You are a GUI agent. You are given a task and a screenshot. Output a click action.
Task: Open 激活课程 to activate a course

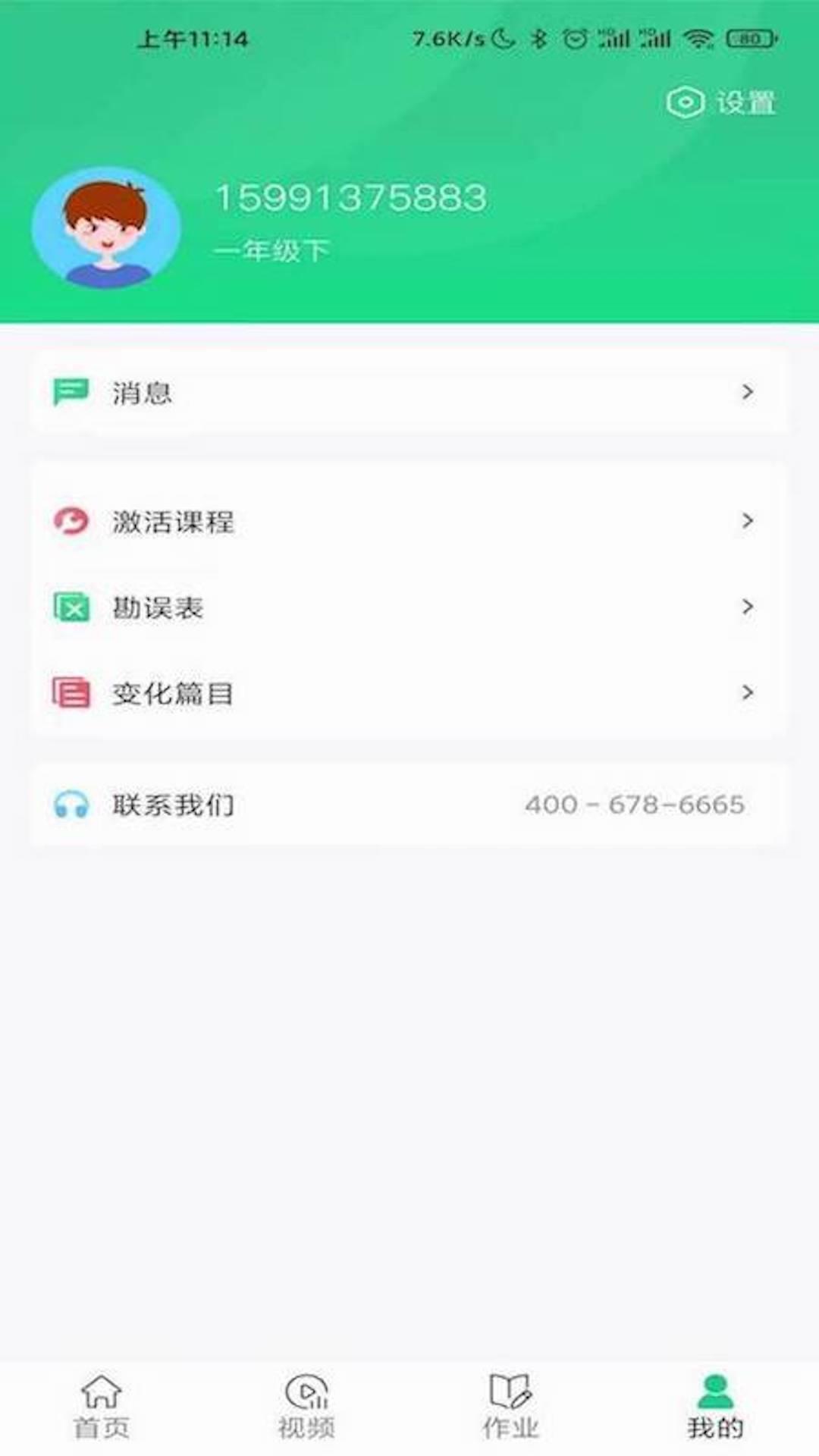tap(409, 521)
